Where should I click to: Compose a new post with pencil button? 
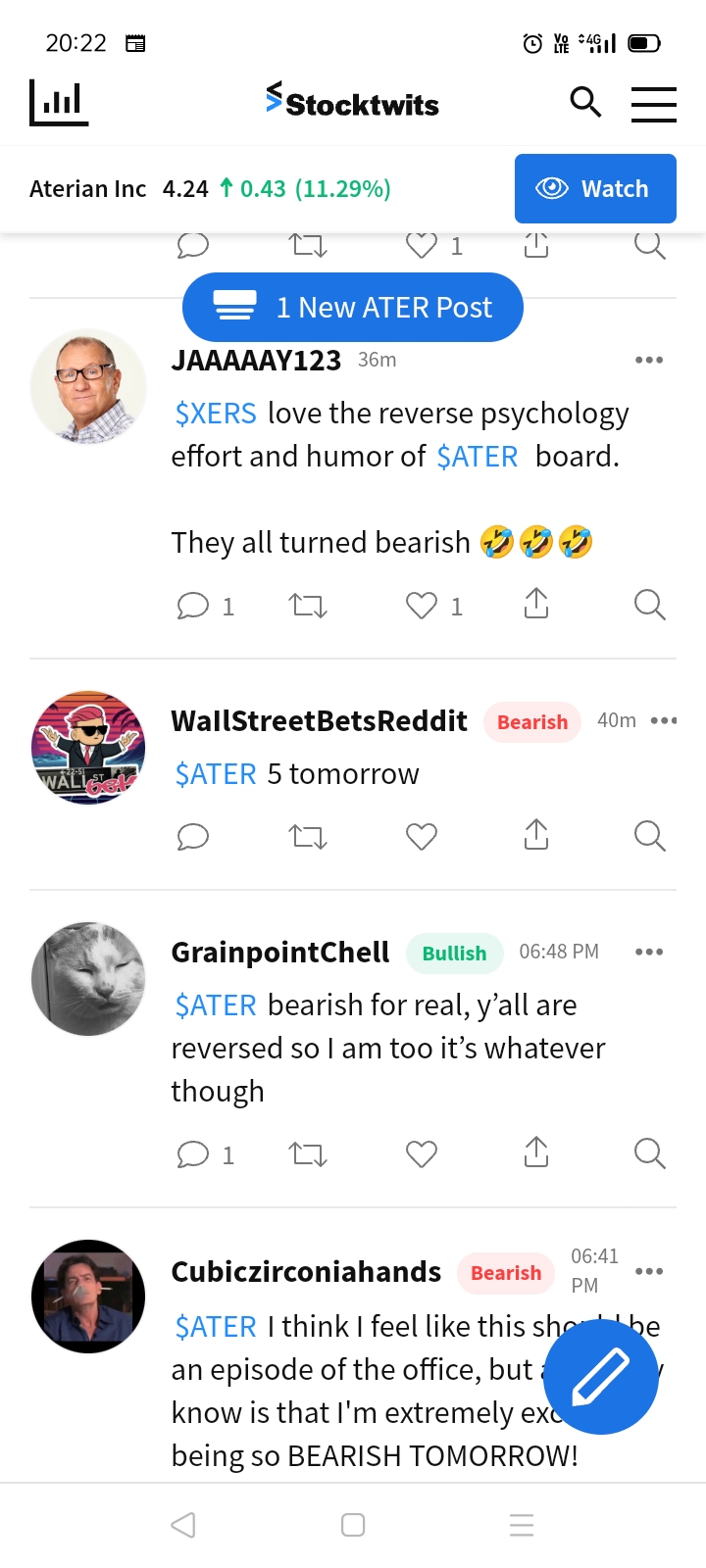tap(600, 1377)
